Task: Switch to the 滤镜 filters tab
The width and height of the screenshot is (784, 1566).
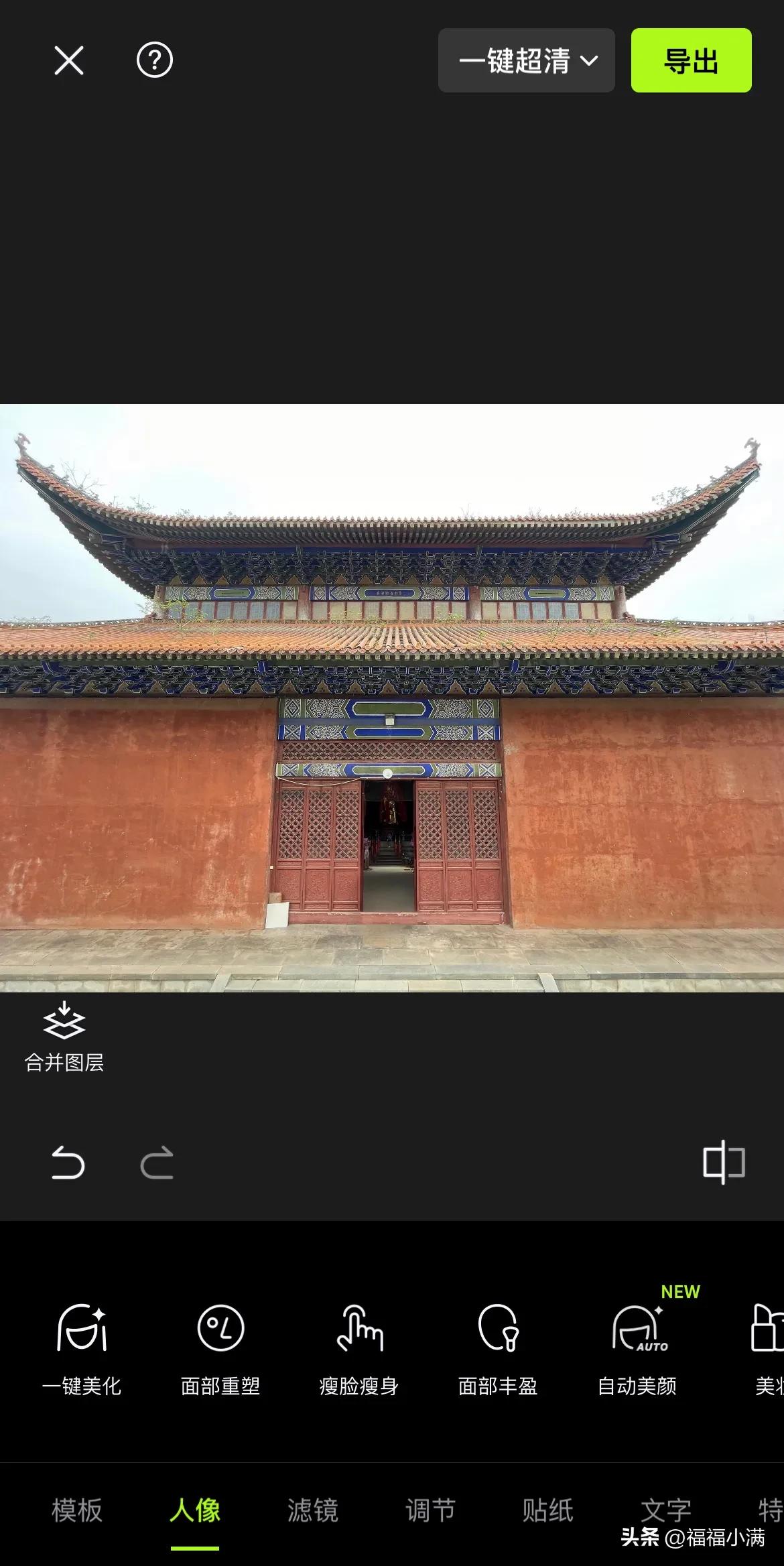Action: [x=313, y=1510]
